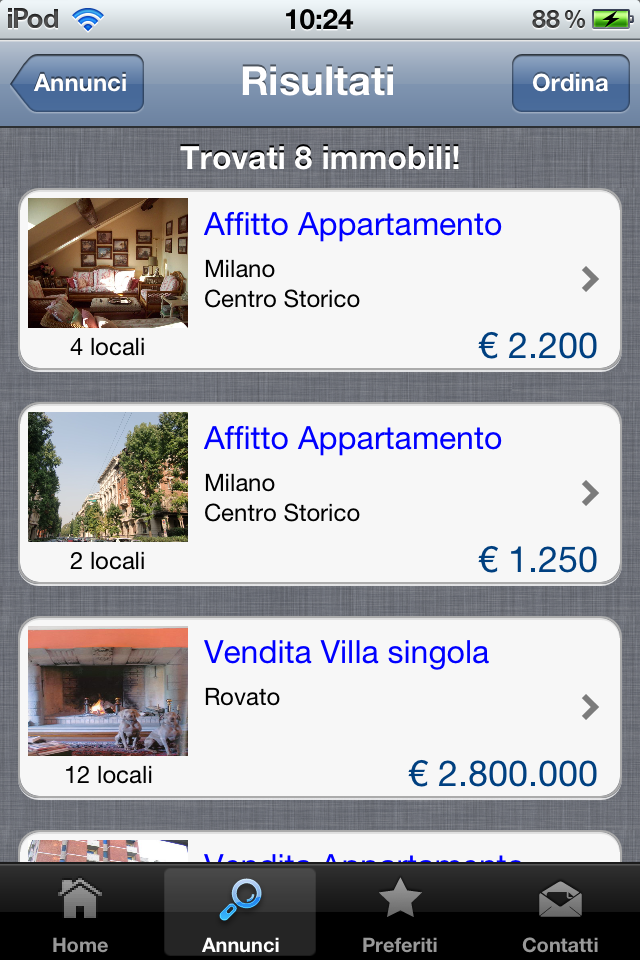Select the Annunci tab
Screen dimensions: 640x960
(x=240, y=914)
